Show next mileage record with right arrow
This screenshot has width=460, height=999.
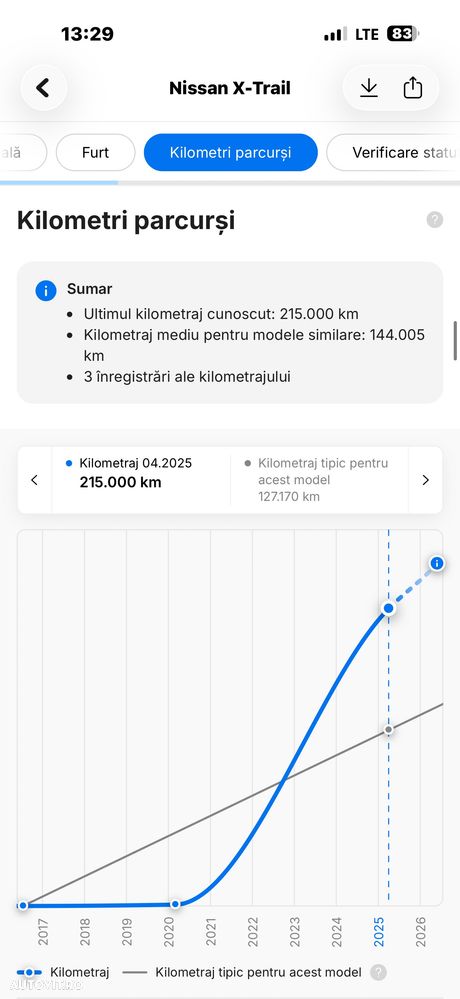tap(426, 480)
